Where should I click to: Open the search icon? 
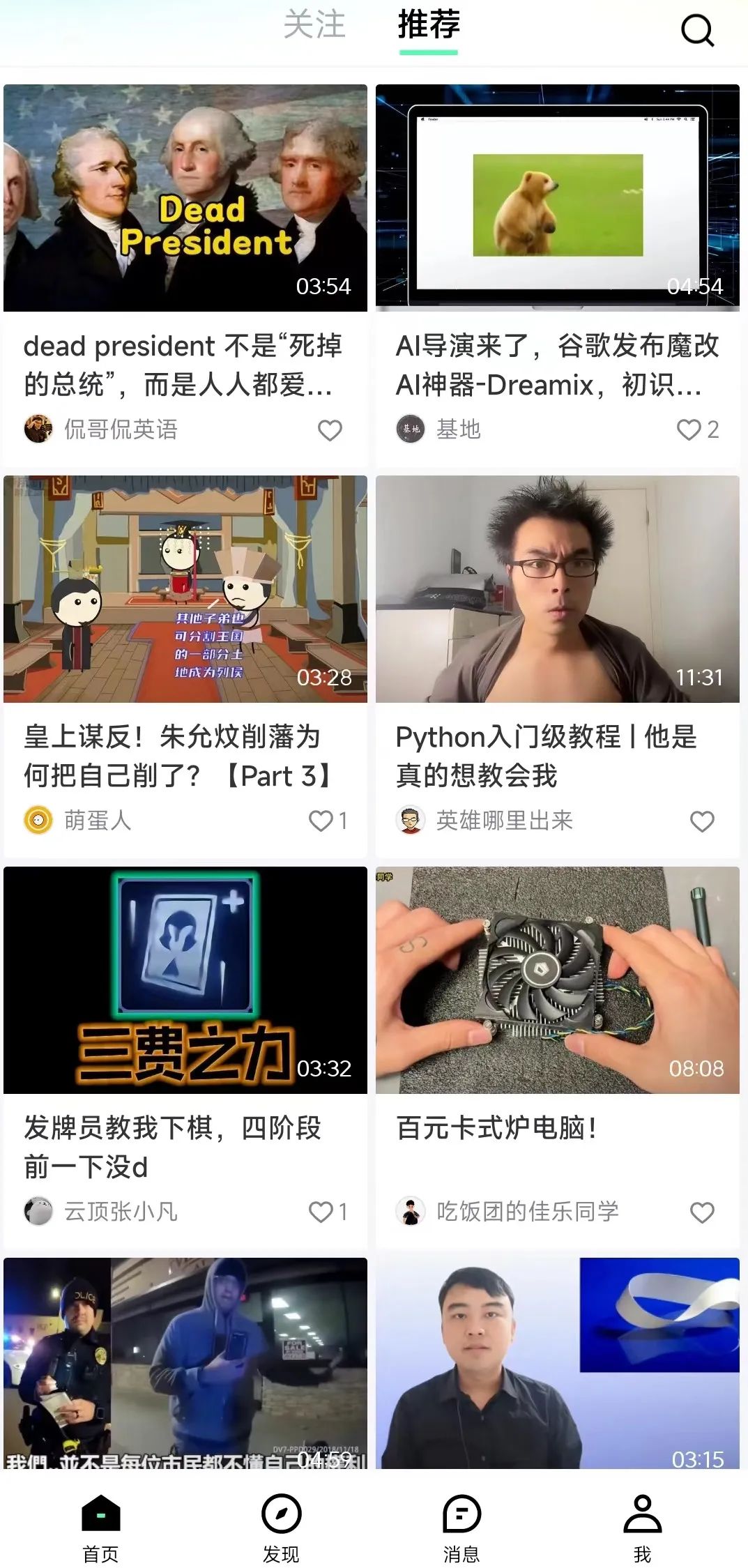697,30
